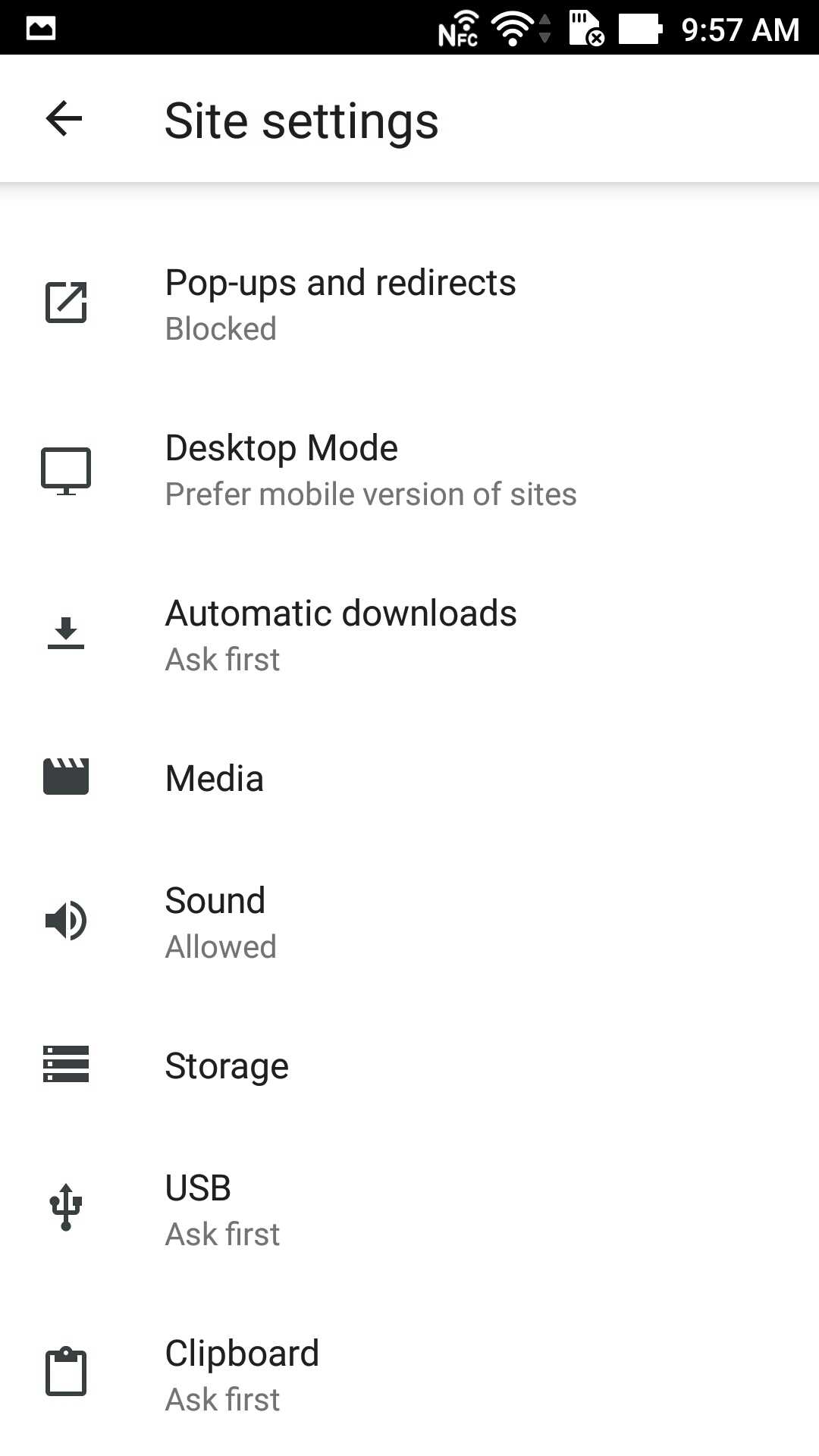This screenshot has width=819, height=1456.
Task: Tap the Desktop Mode monitor icon
Action: [x=67, y=469]
